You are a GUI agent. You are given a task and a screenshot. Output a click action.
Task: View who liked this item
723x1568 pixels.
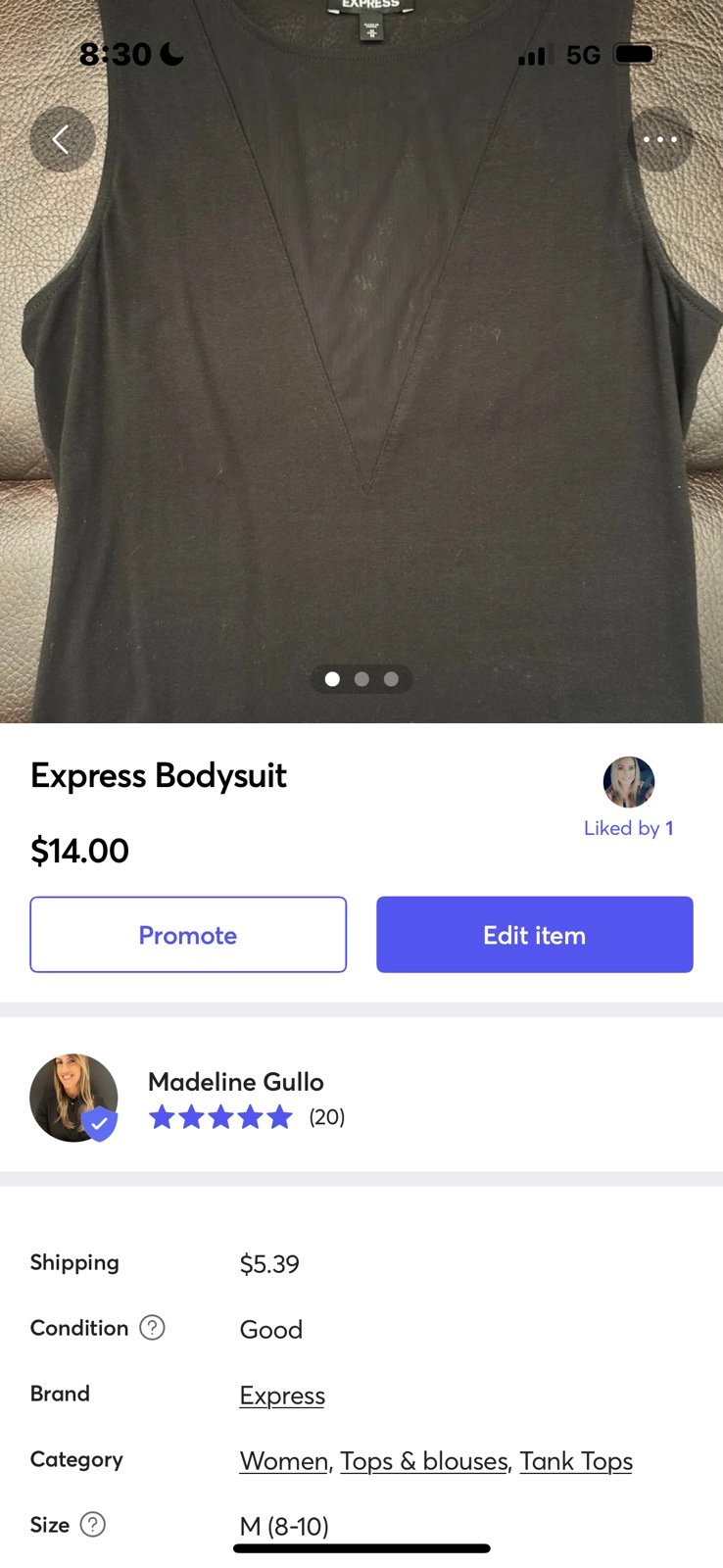pyautogui.click(x=628, y=828)
